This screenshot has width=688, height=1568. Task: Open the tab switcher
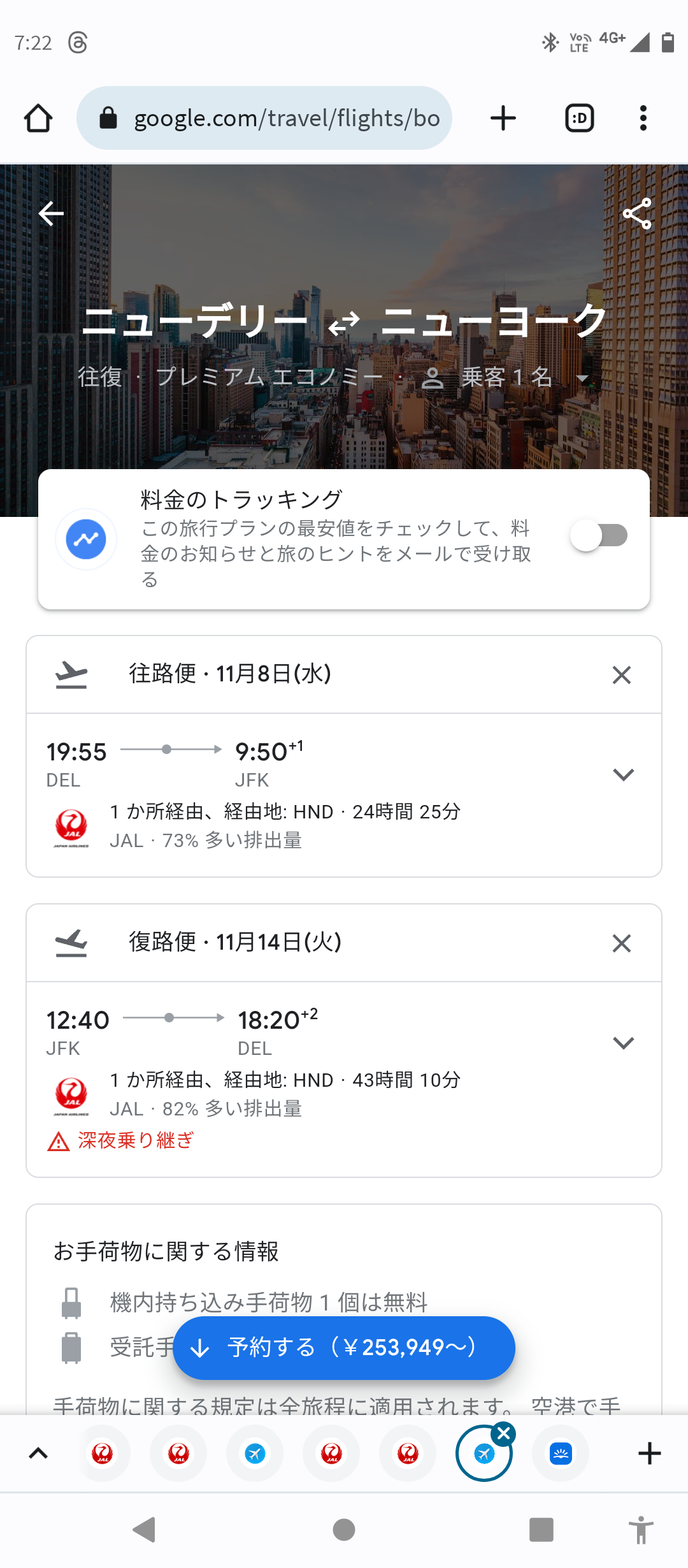point(579,119)
